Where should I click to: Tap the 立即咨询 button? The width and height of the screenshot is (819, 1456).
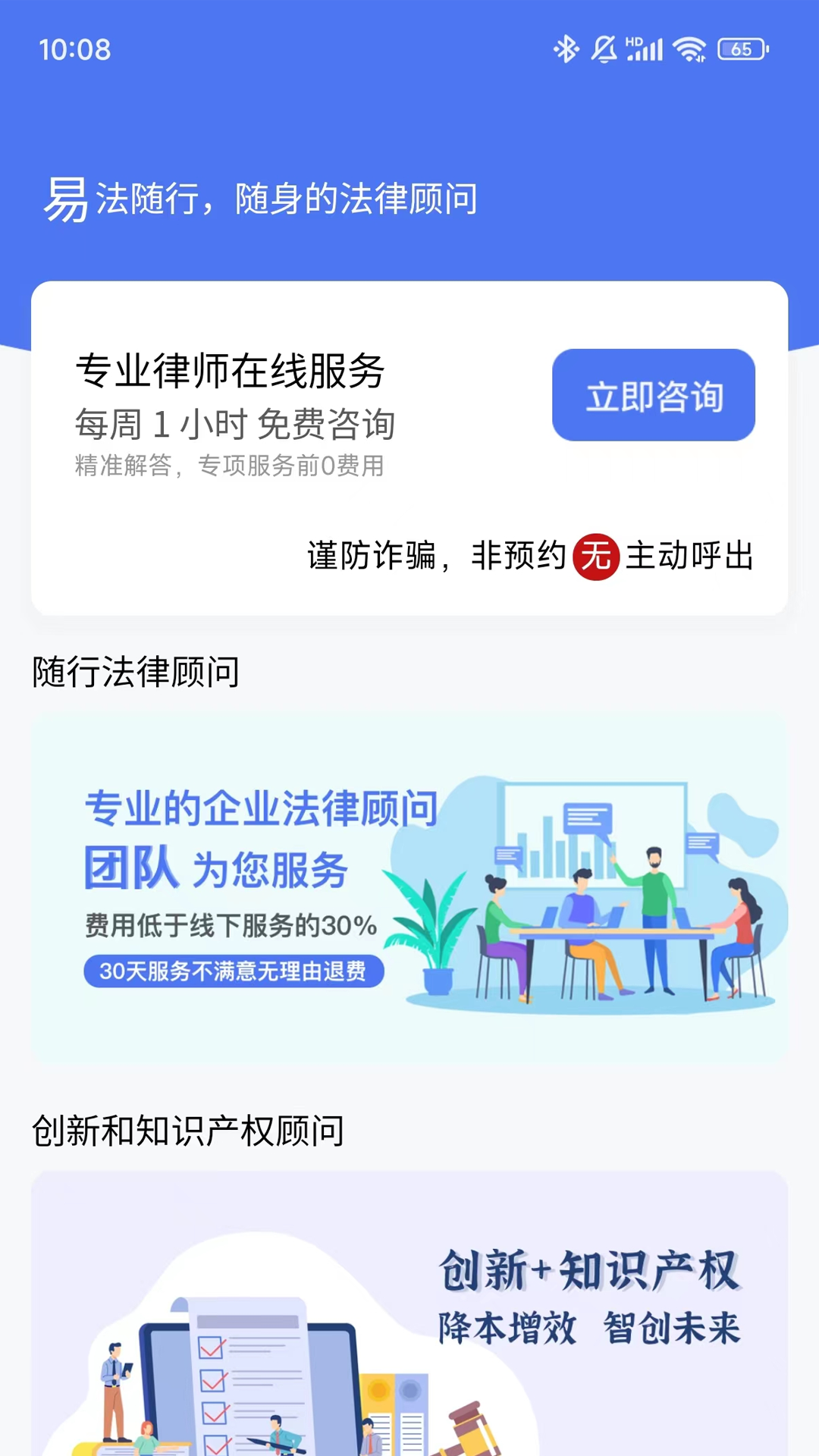click(x=653, y=395)
